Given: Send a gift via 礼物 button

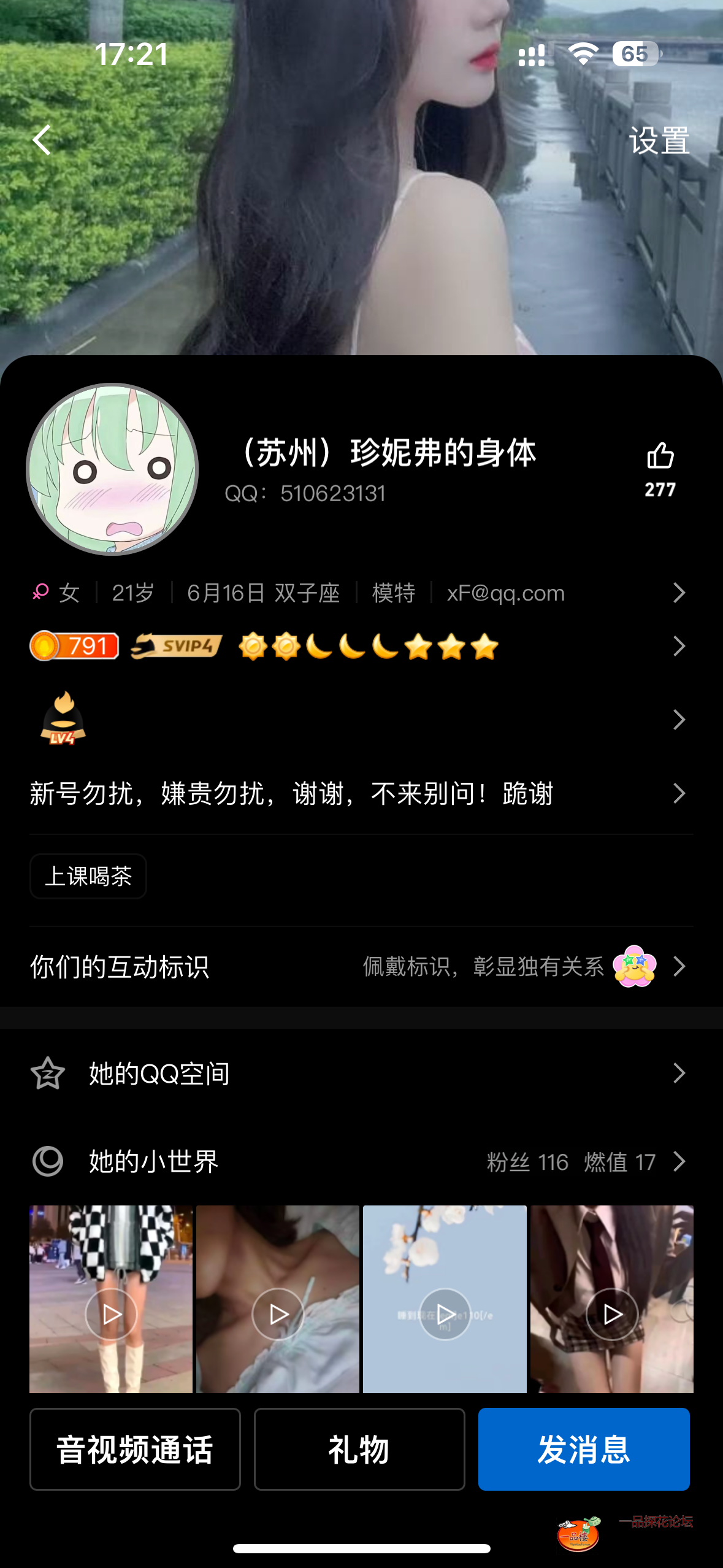Looking at the screenshot, I should (x=359, y=1449).
